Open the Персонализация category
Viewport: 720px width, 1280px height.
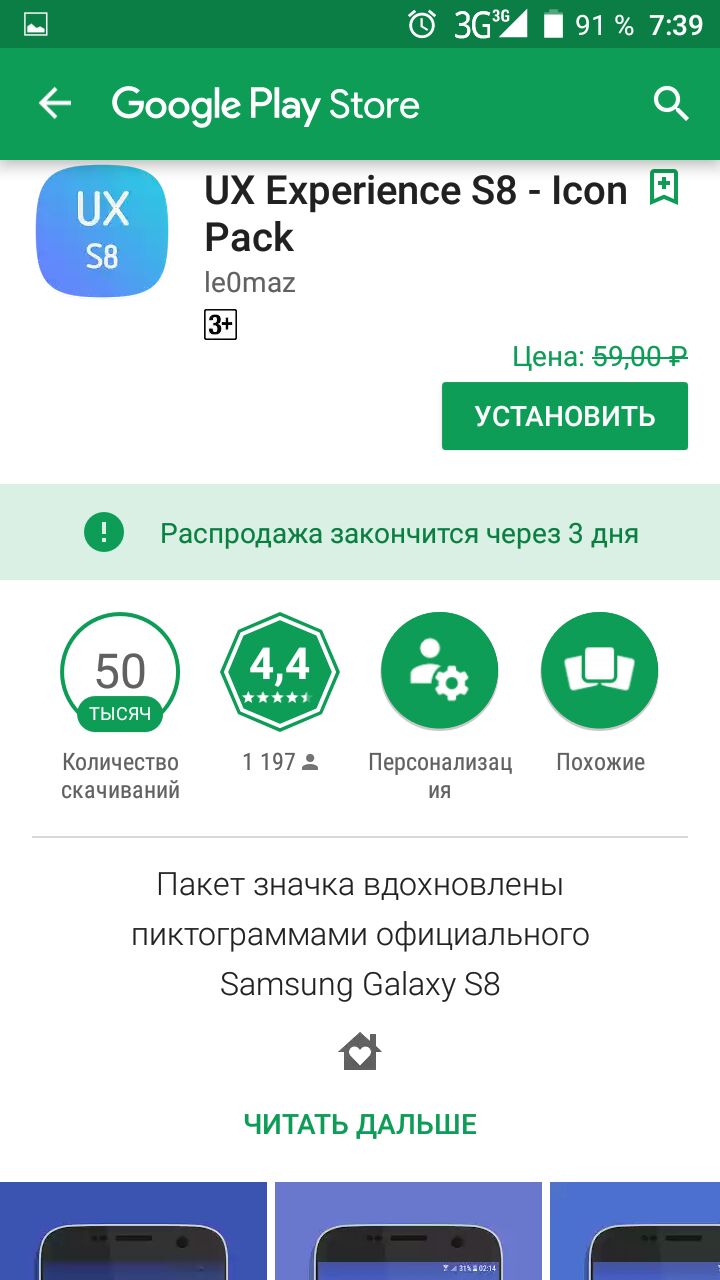440,671
